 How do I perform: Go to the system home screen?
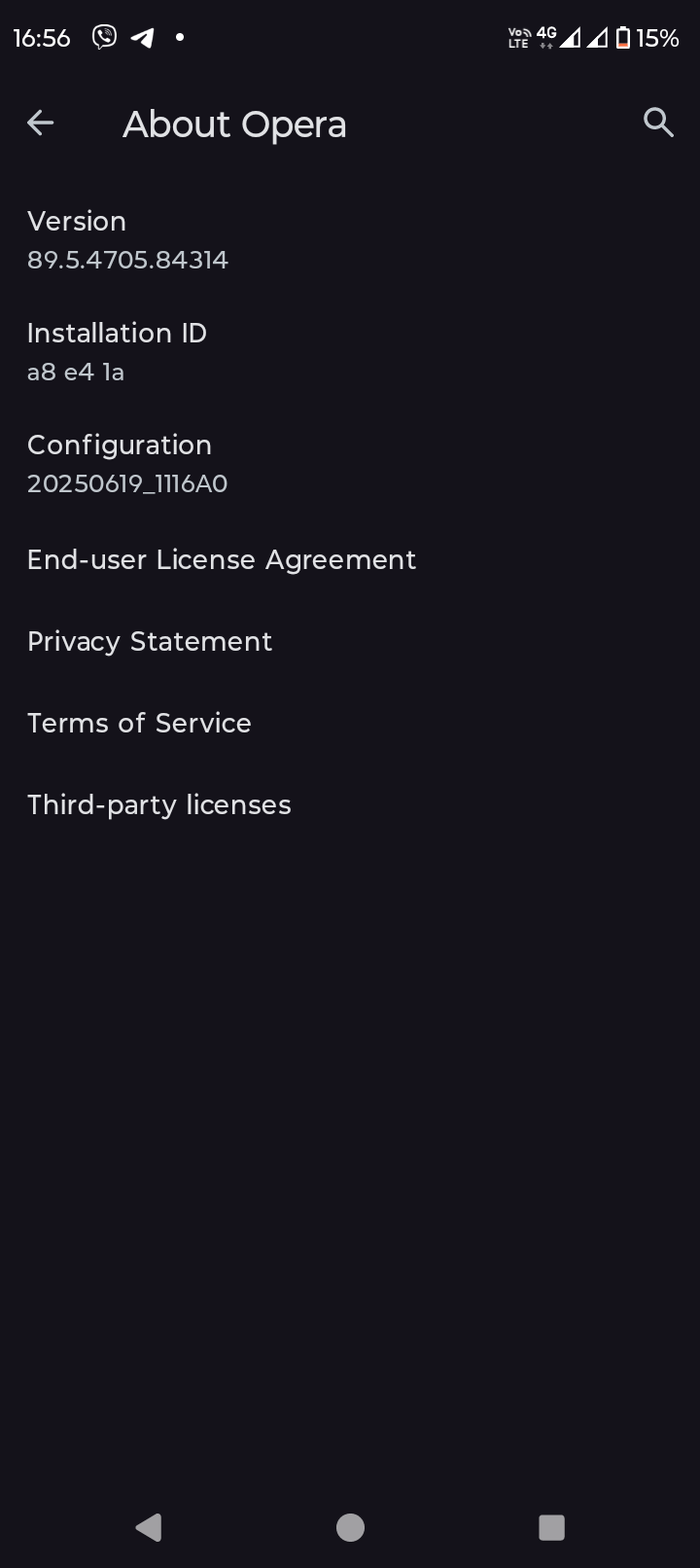click(x=350, y=1527)
